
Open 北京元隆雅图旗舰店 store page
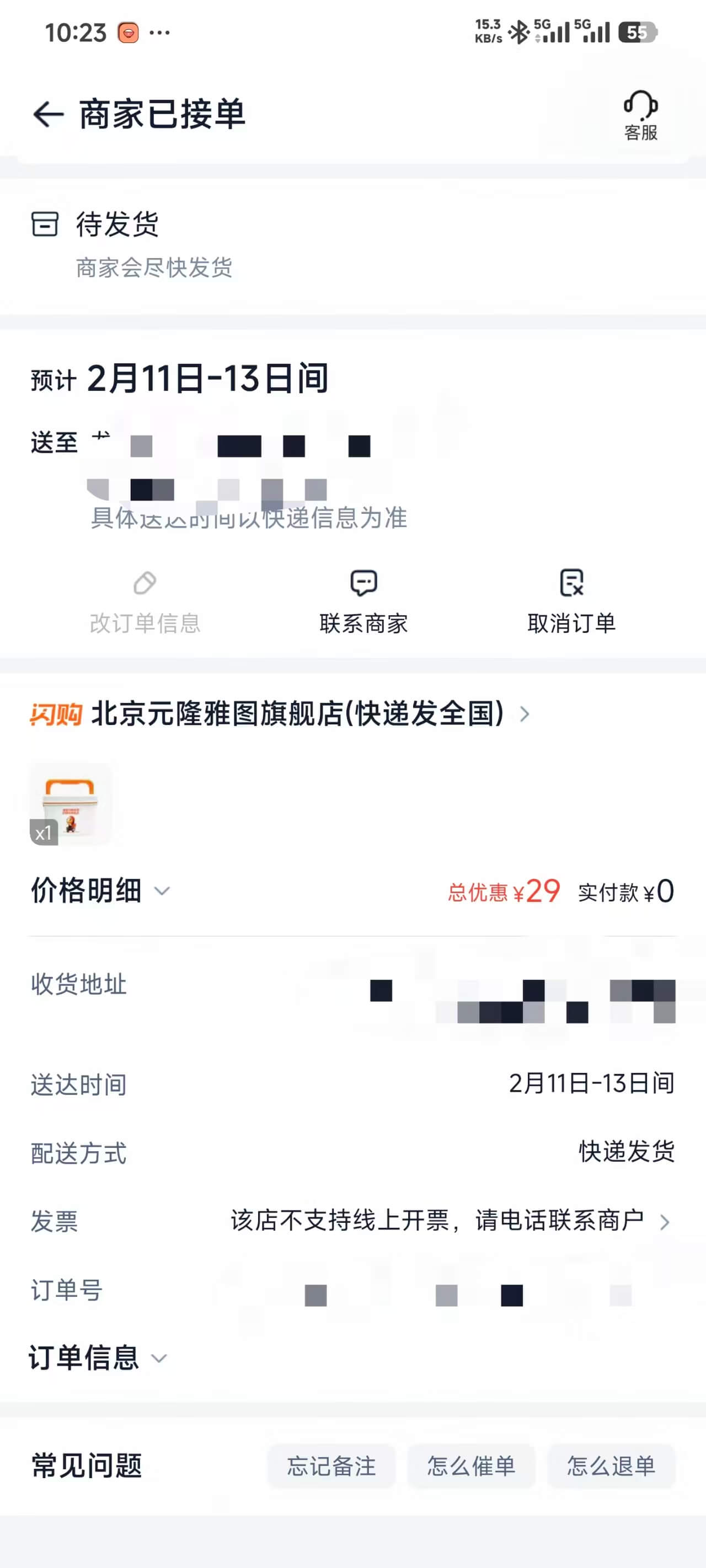(297, 713)
